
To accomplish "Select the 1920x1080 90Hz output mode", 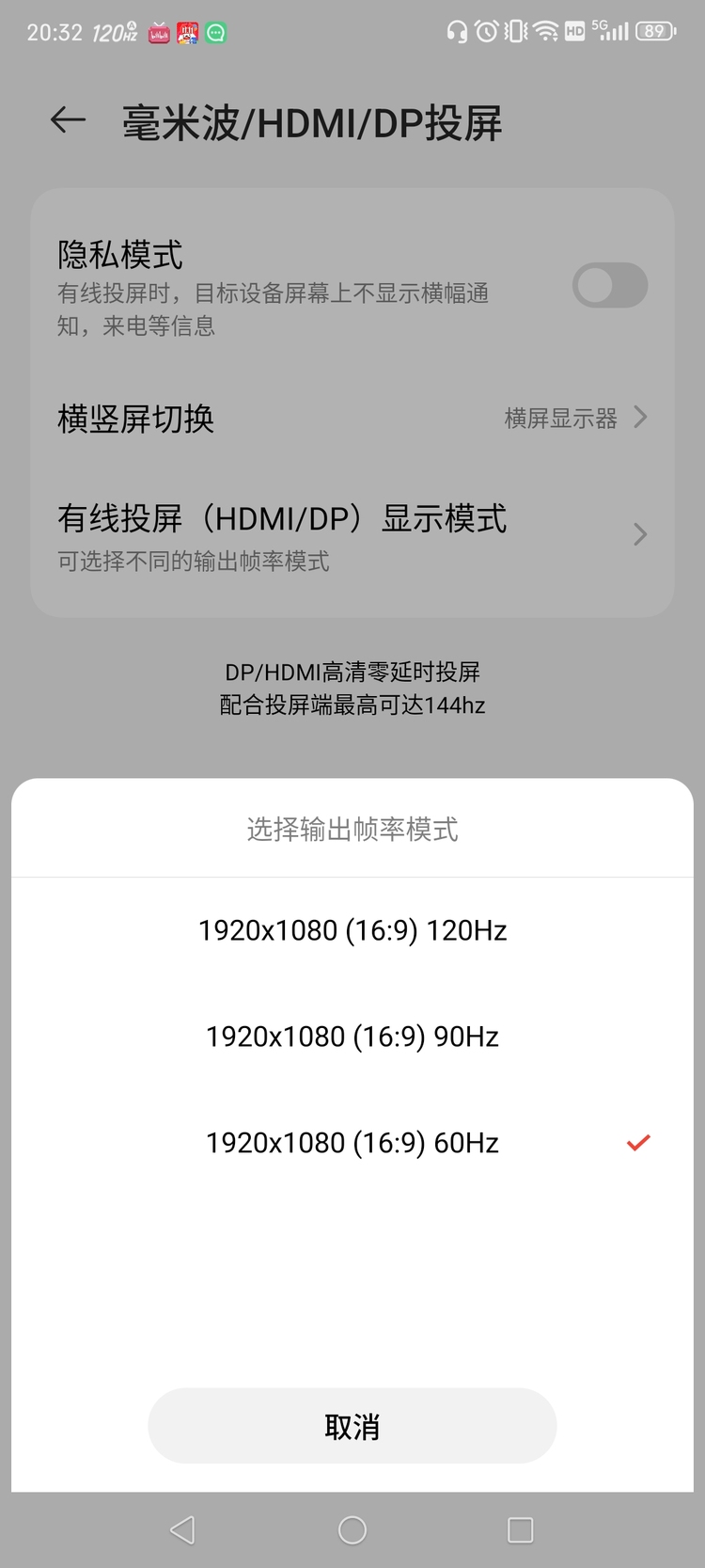I will click(x=352, y=1036).
